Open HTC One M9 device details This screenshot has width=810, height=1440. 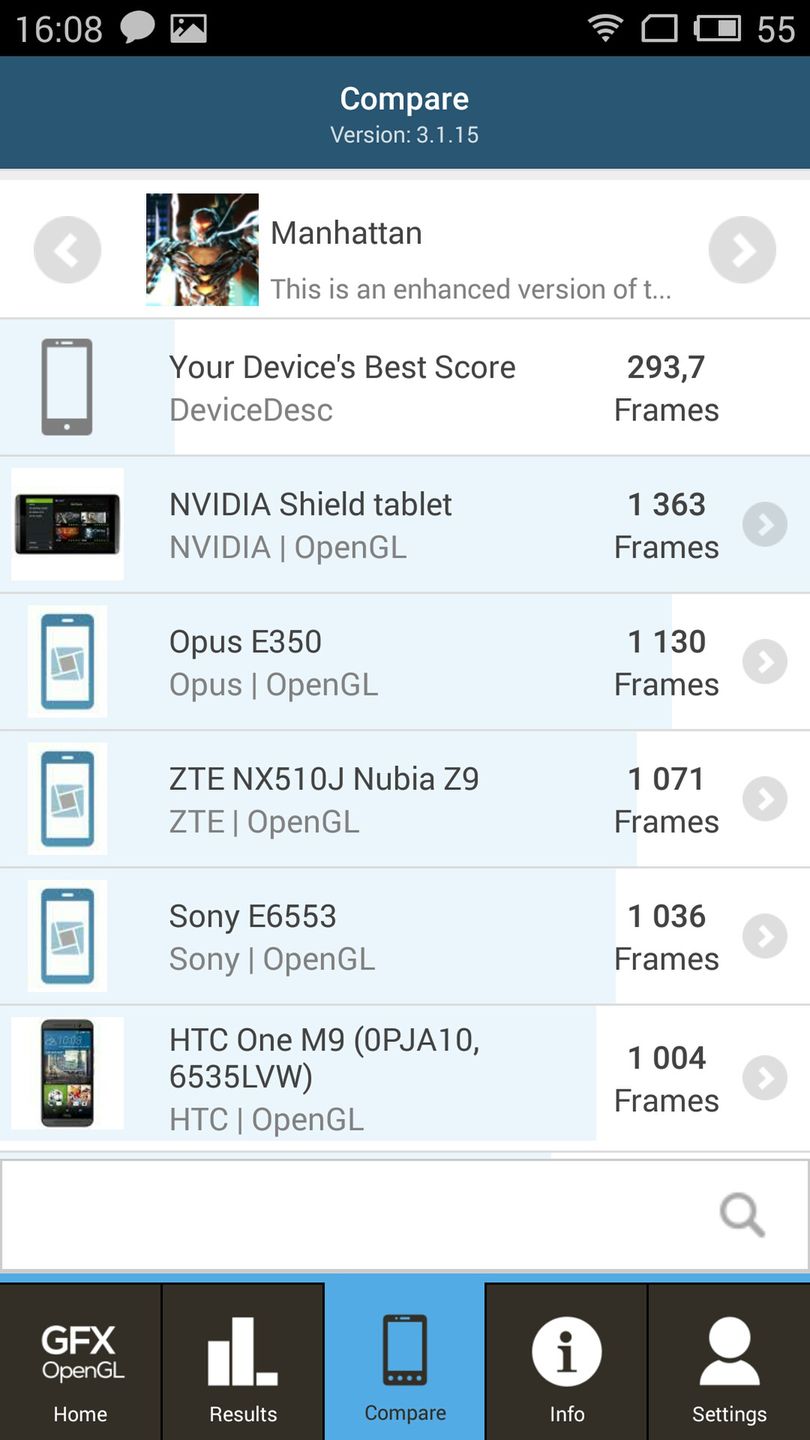(x=765, y=1078)
